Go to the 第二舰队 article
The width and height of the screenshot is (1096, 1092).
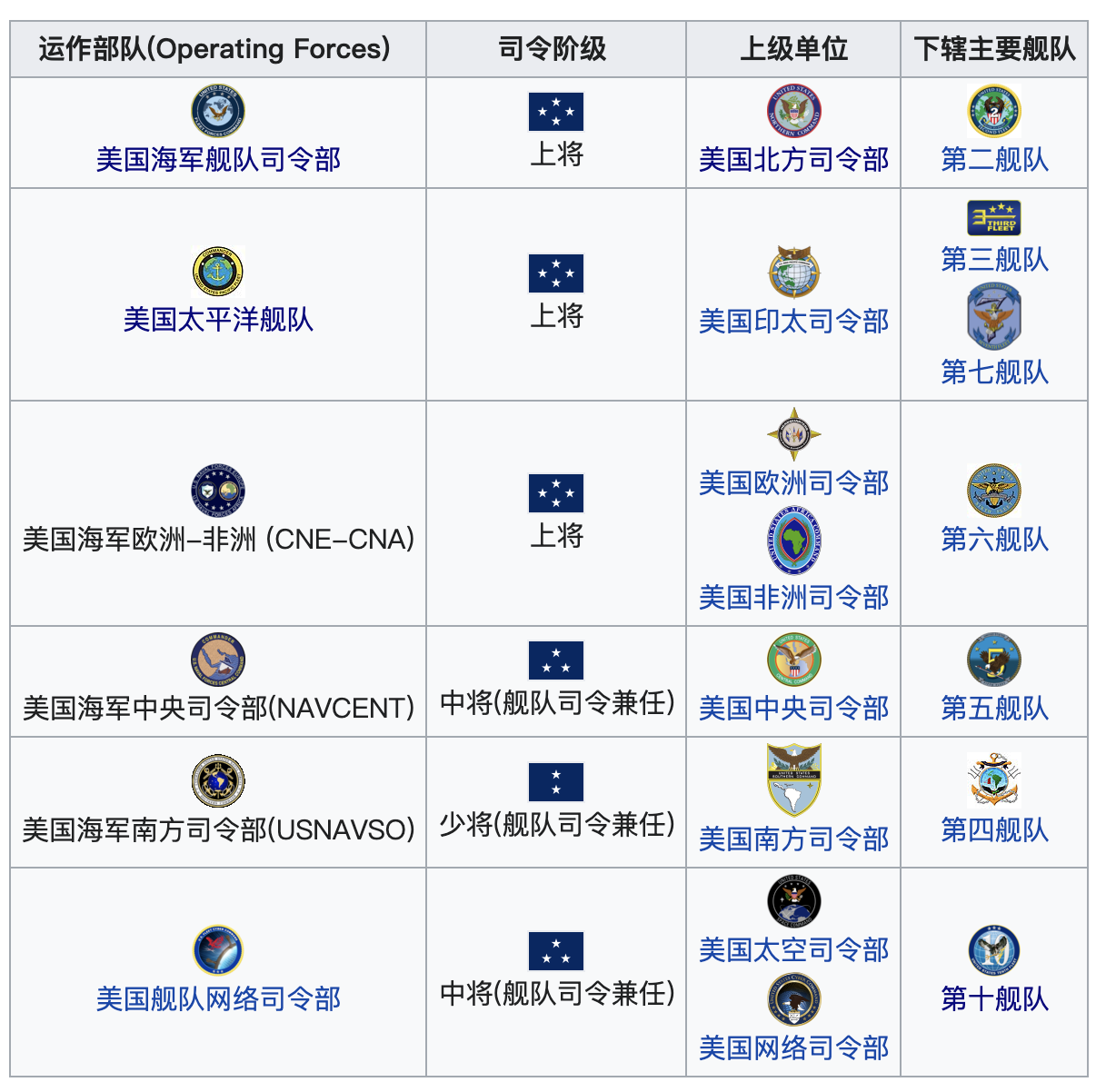click(x=994, y=160)
